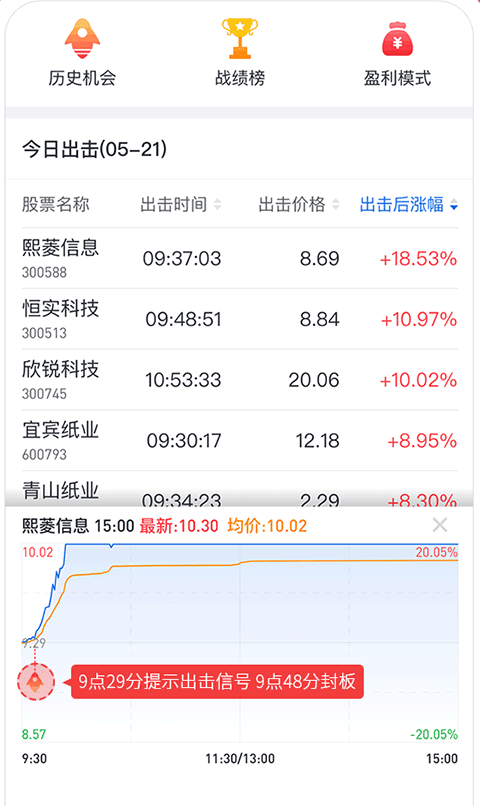
Task: Tap the 宜宾纸业 600793 row
Action: tap(239, 441)
